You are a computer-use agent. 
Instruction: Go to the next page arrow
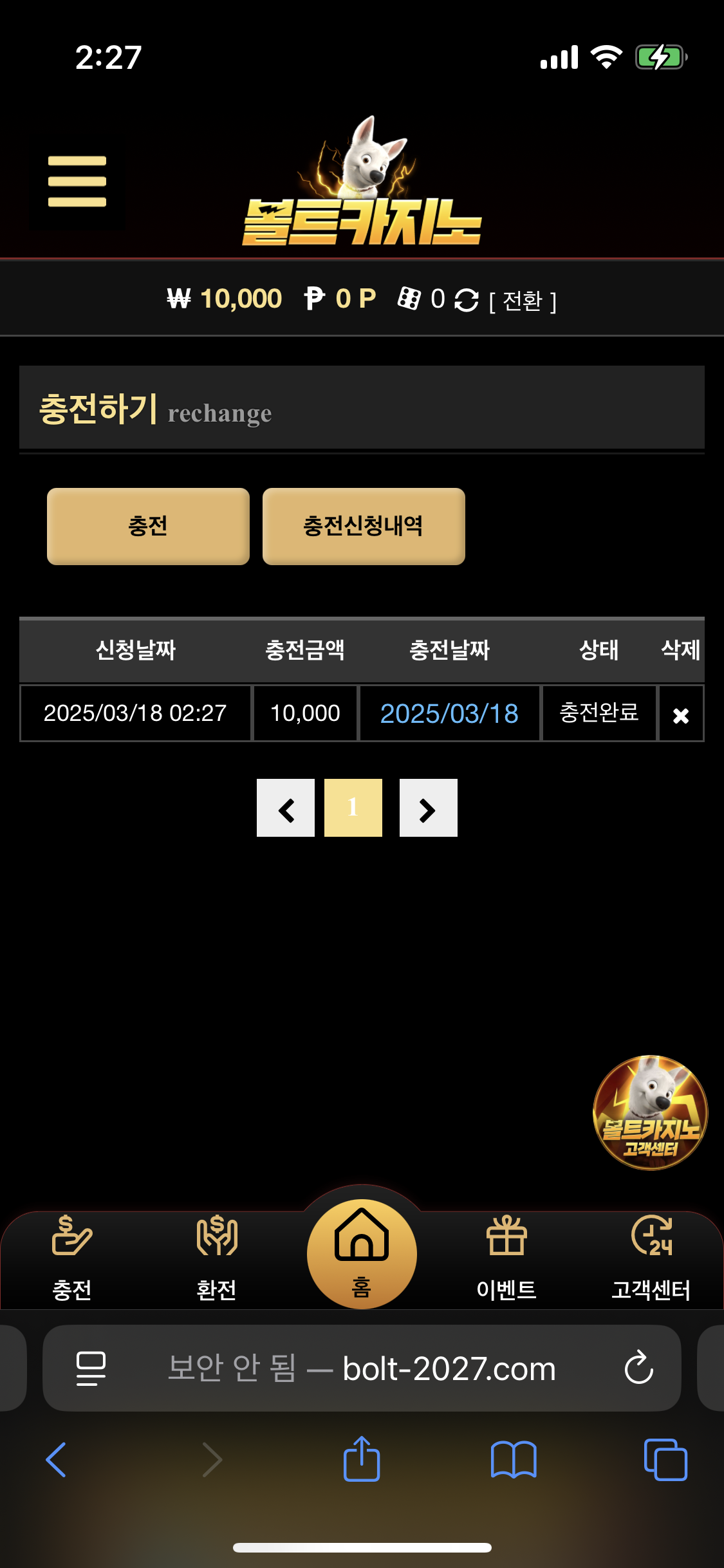(428, 808)
